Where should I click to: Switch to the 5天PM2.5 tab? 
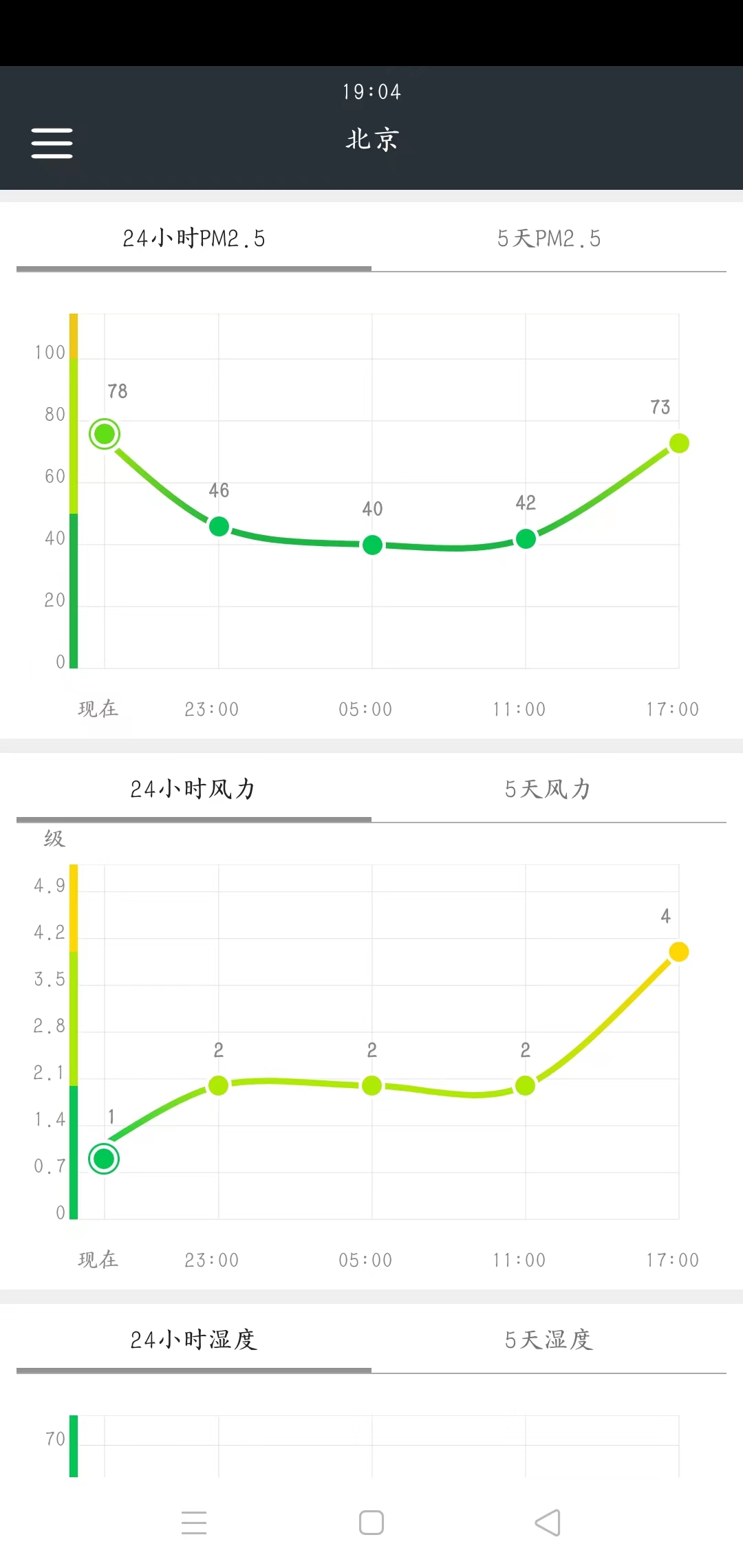(x=548, y=239)
